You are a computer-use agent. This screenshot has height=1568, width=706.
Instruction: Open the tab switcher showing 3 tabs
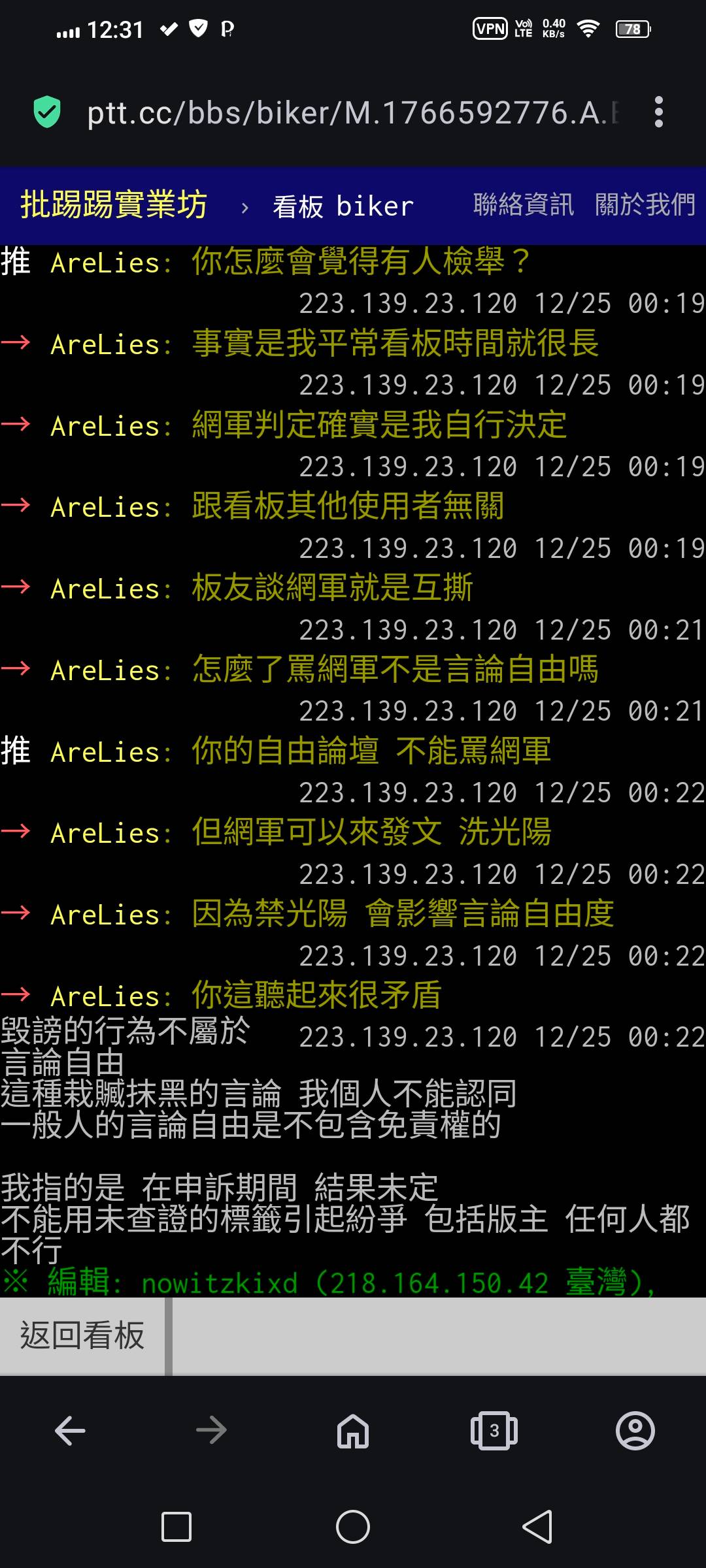(x=494, y=1431)
